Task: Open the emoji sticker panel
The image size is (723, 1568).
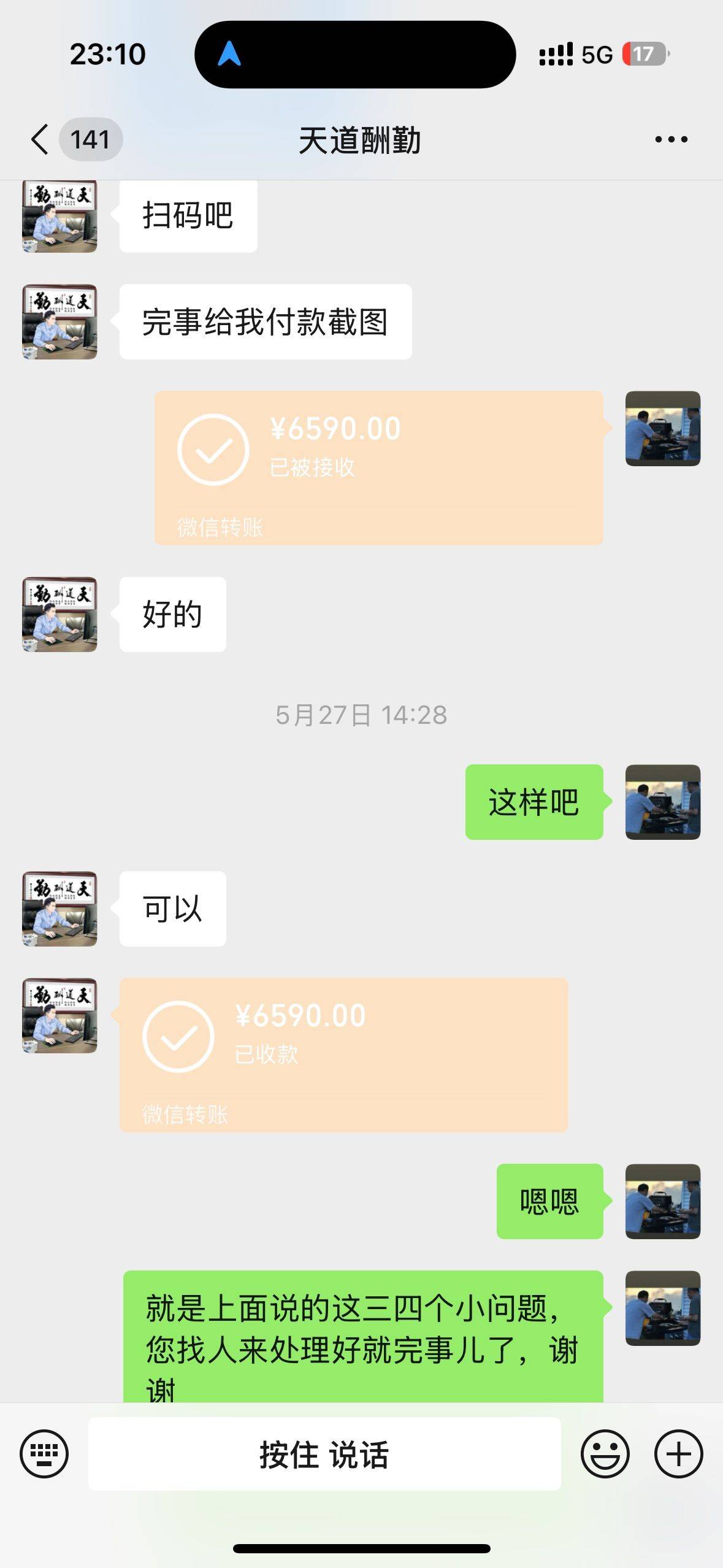Action: (x=605, y=1453)
